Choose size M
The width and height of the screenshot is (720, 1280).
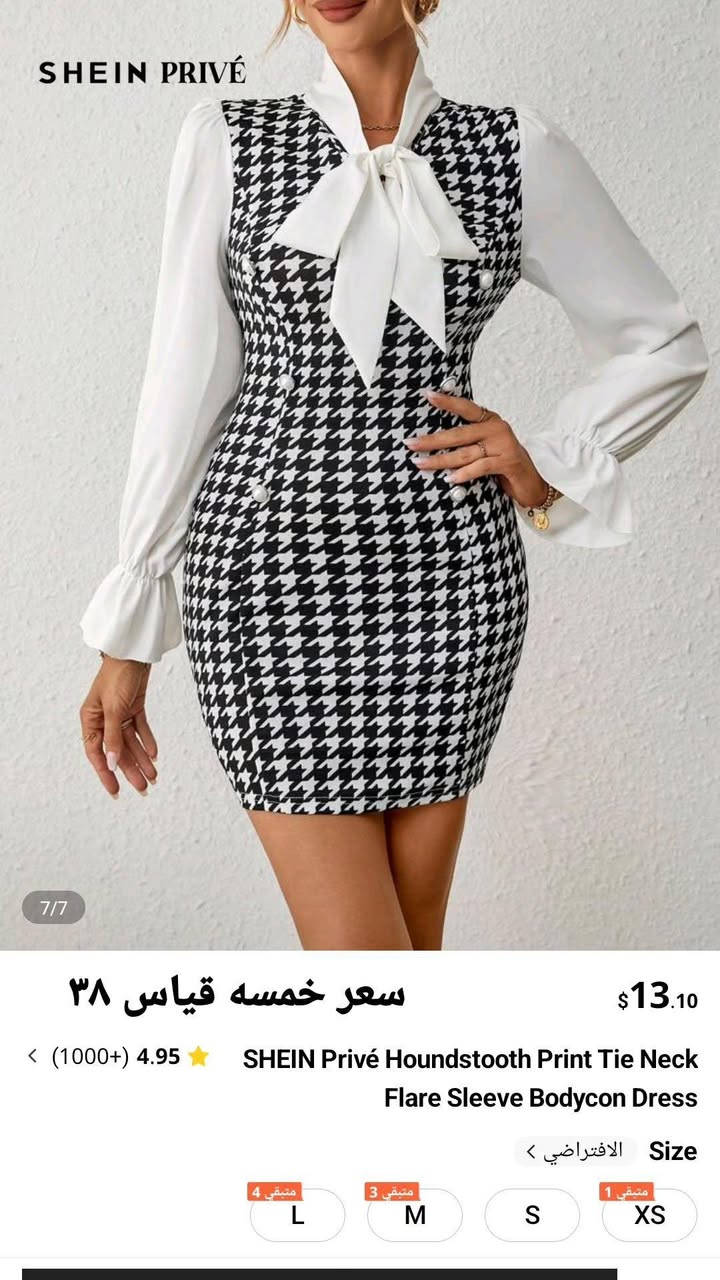[414, 1215]
